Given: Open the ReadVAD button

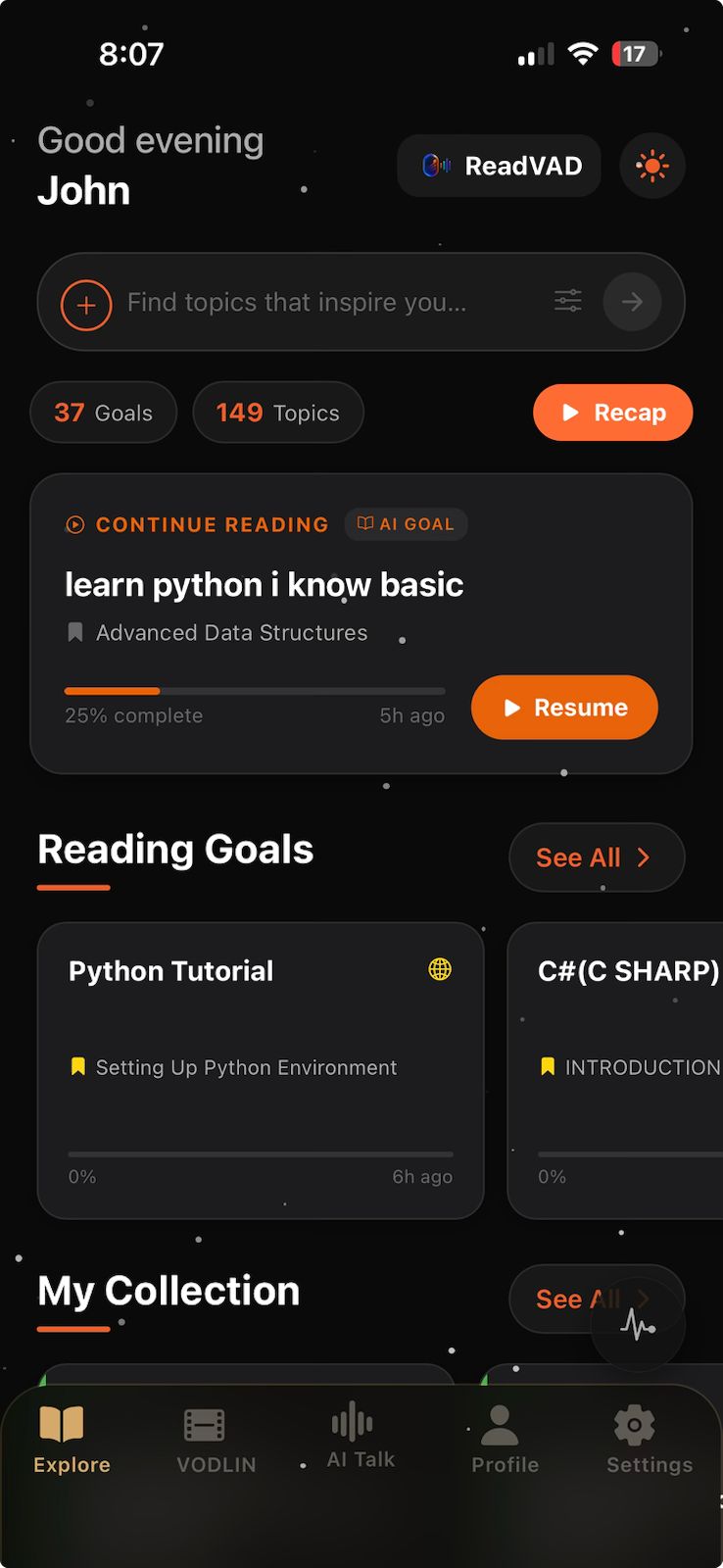Looking at the screenshot, I should coord(499,166).
